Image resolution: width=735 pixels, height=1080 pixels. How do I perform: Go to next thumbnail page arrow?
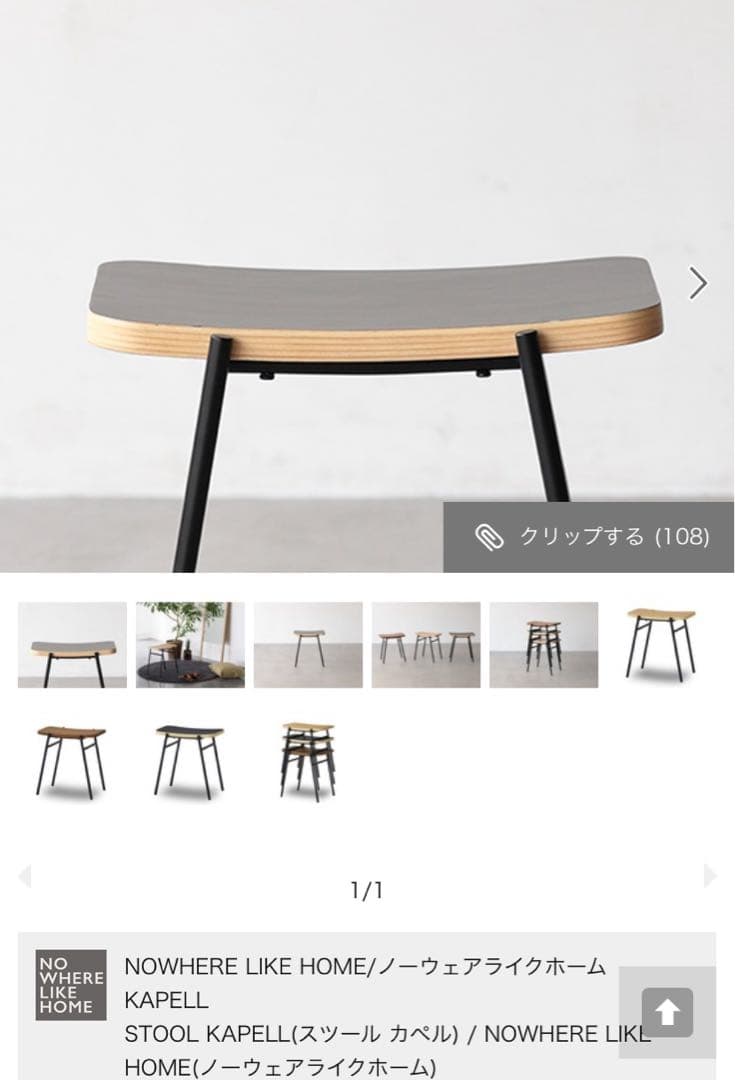click(709, 877)
